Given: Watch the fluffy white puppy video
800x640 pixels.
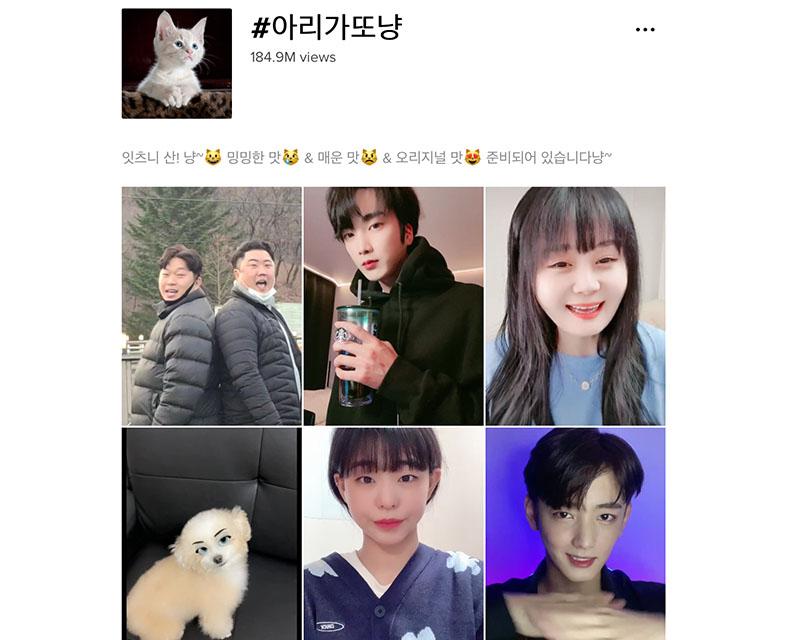Looking at the screenshot, I should click(212, 534).
